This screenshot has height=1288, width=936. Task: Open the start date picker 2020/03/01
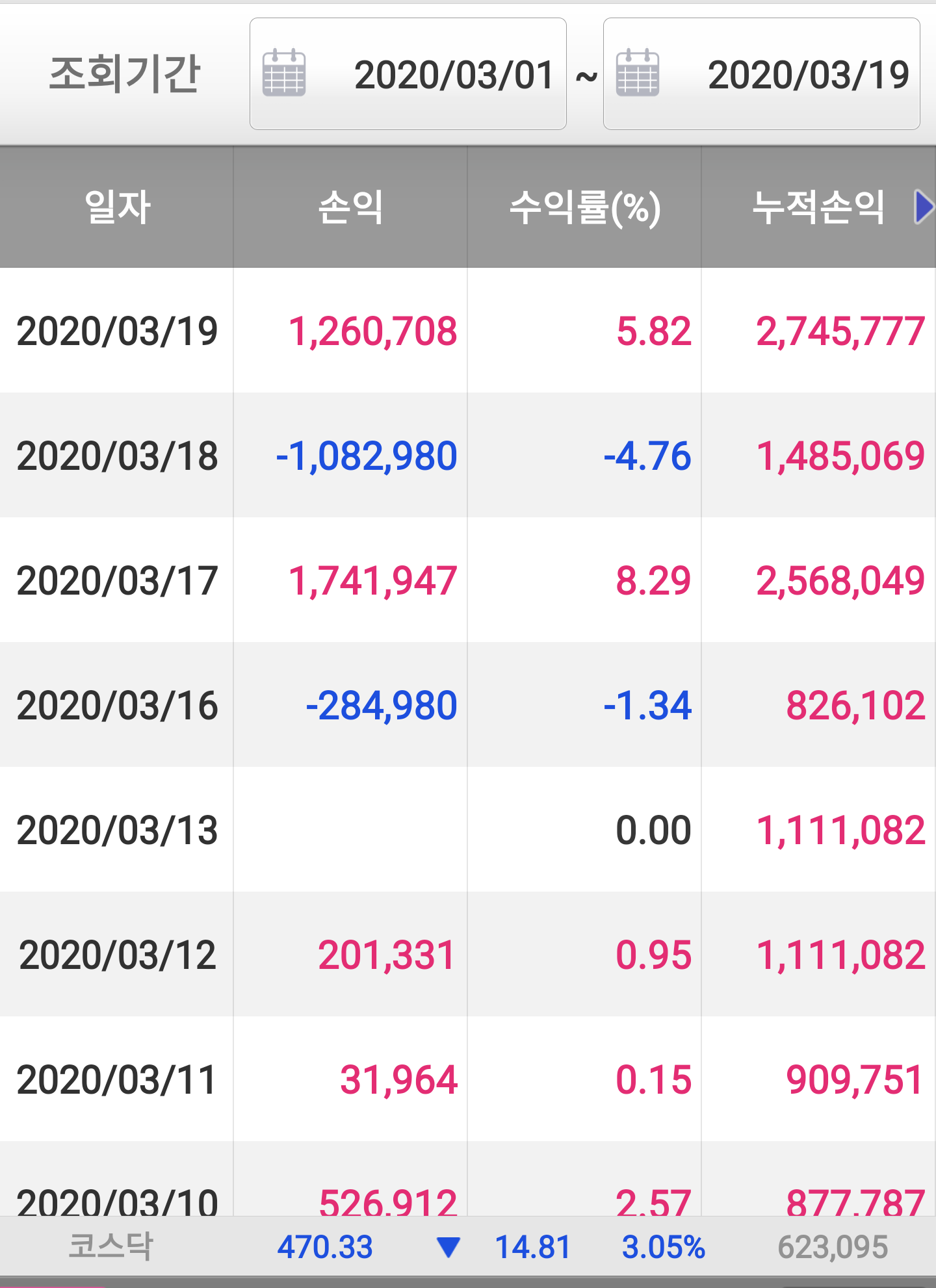tap(408, 74)
